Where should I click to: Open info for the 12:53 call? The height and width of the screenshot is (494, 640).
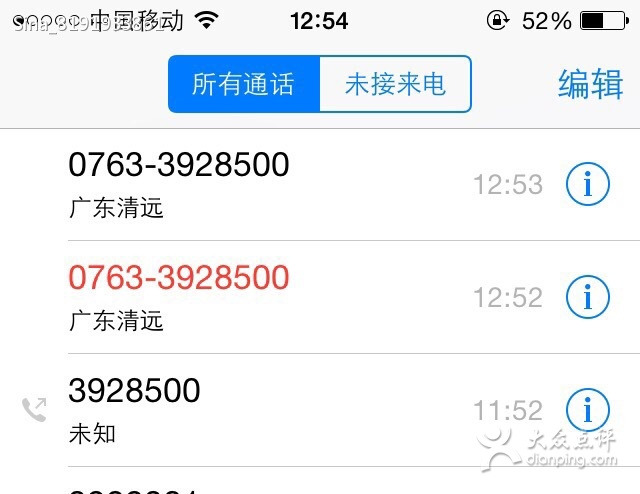coord(587,184)
